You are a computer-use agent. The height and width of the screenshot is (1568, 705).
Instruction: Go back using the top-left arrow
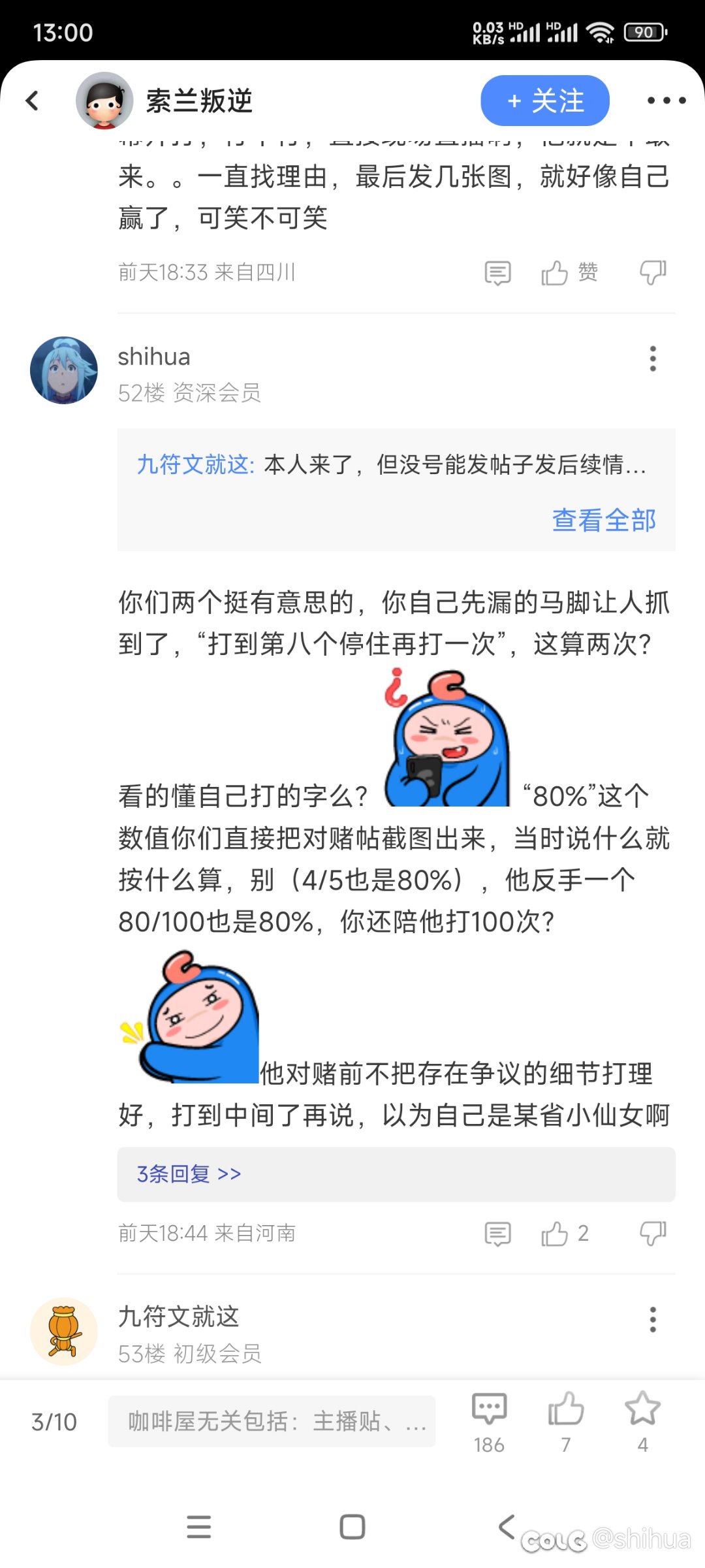click(x=32, y=101)
